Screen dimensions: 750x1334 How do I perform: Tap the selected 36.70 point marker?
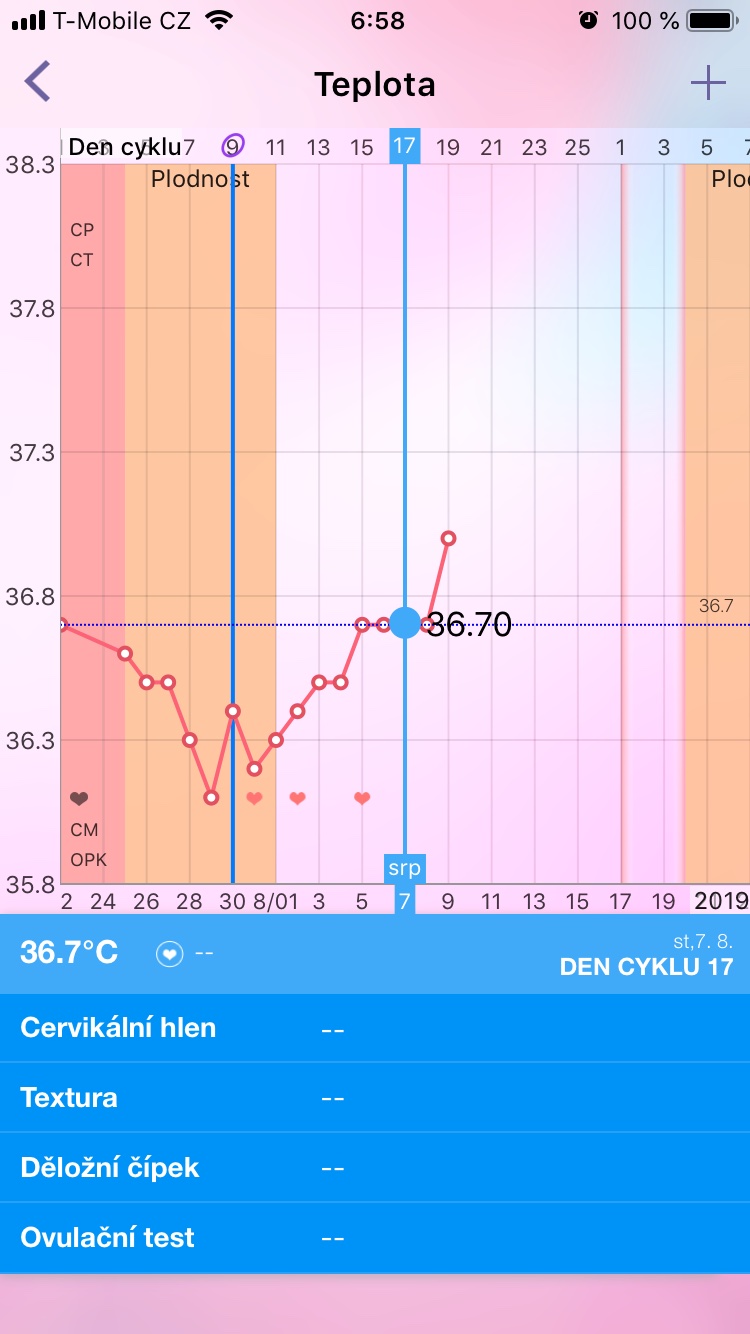tap(405, 623)
